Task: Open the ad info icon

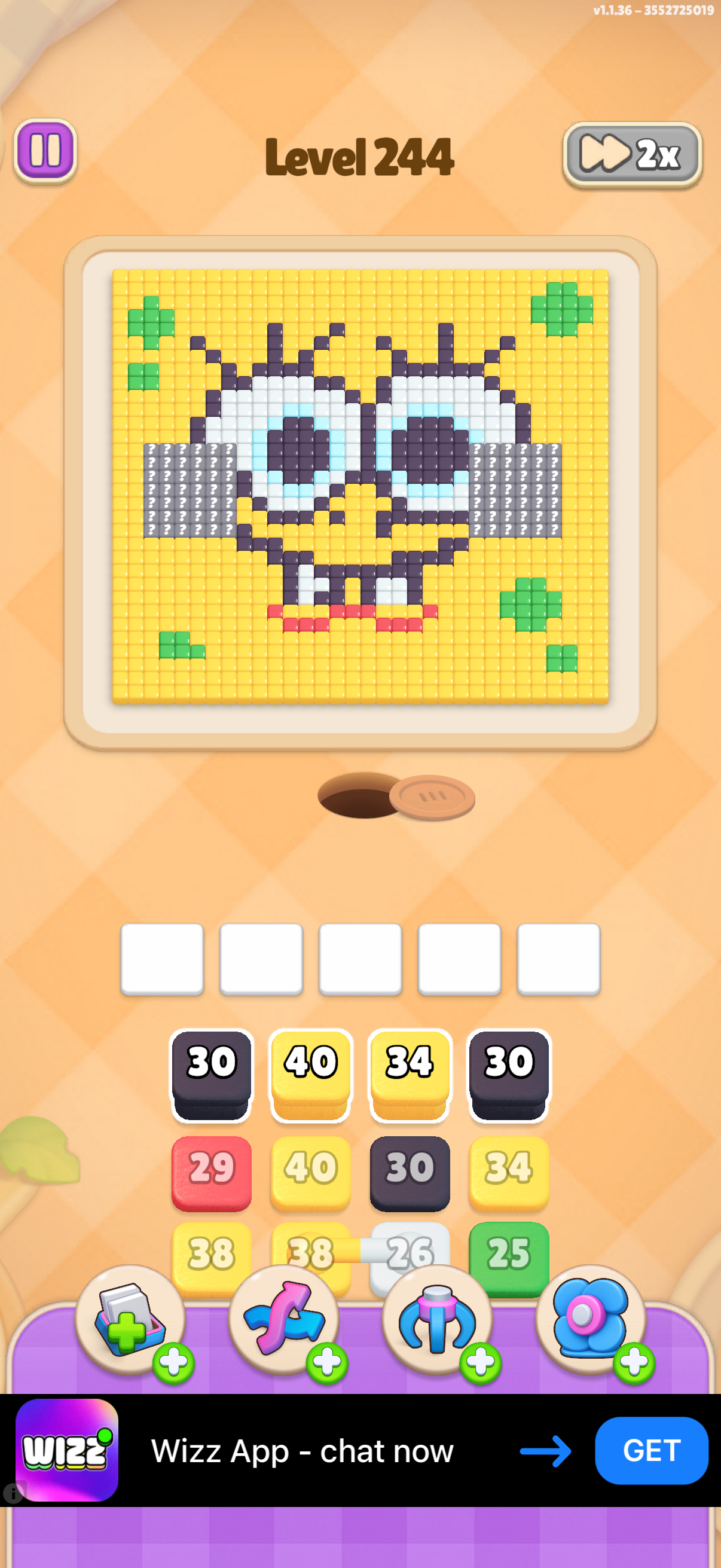Action: coord(13,1493)
